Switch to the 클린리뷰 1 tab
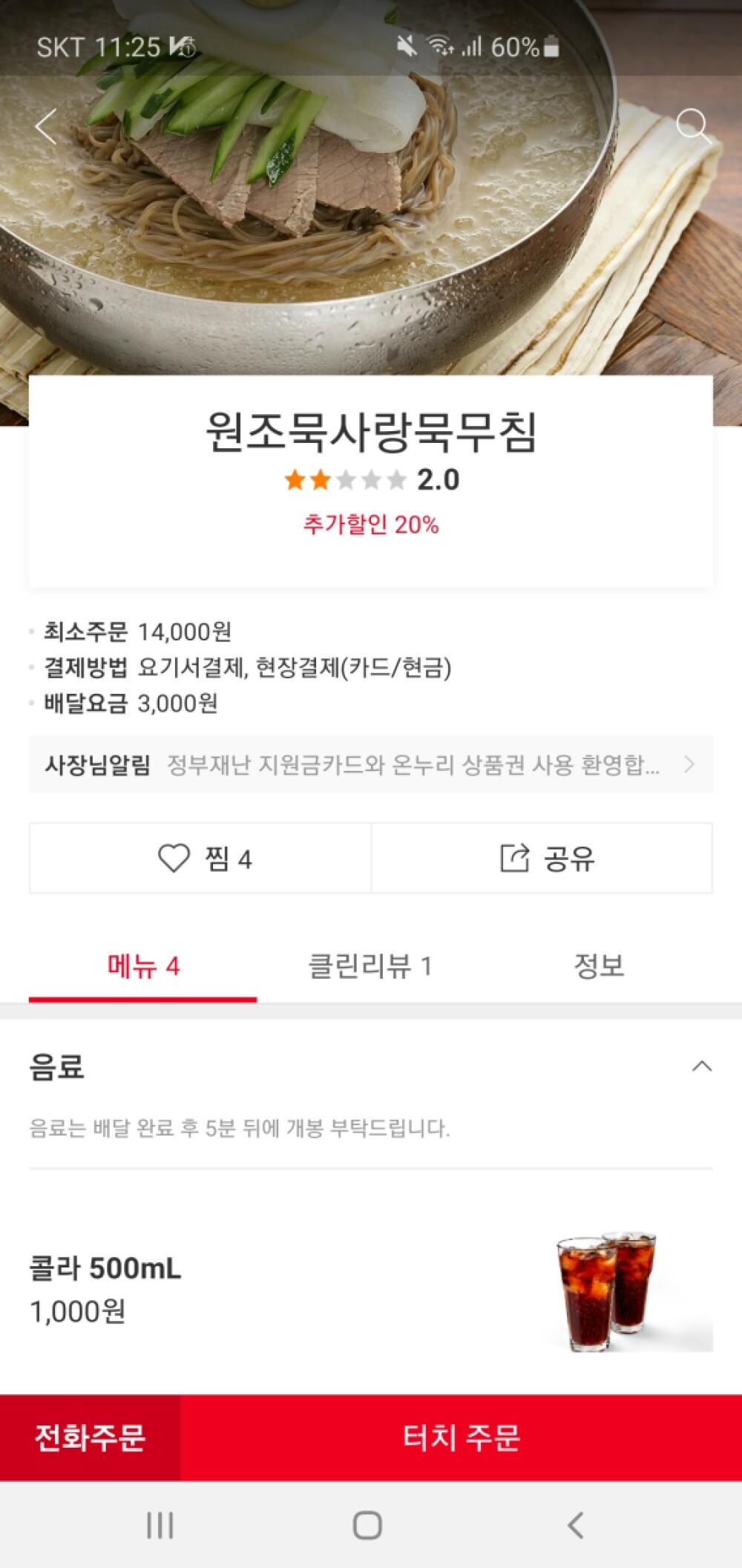 (x=370, y=966)
